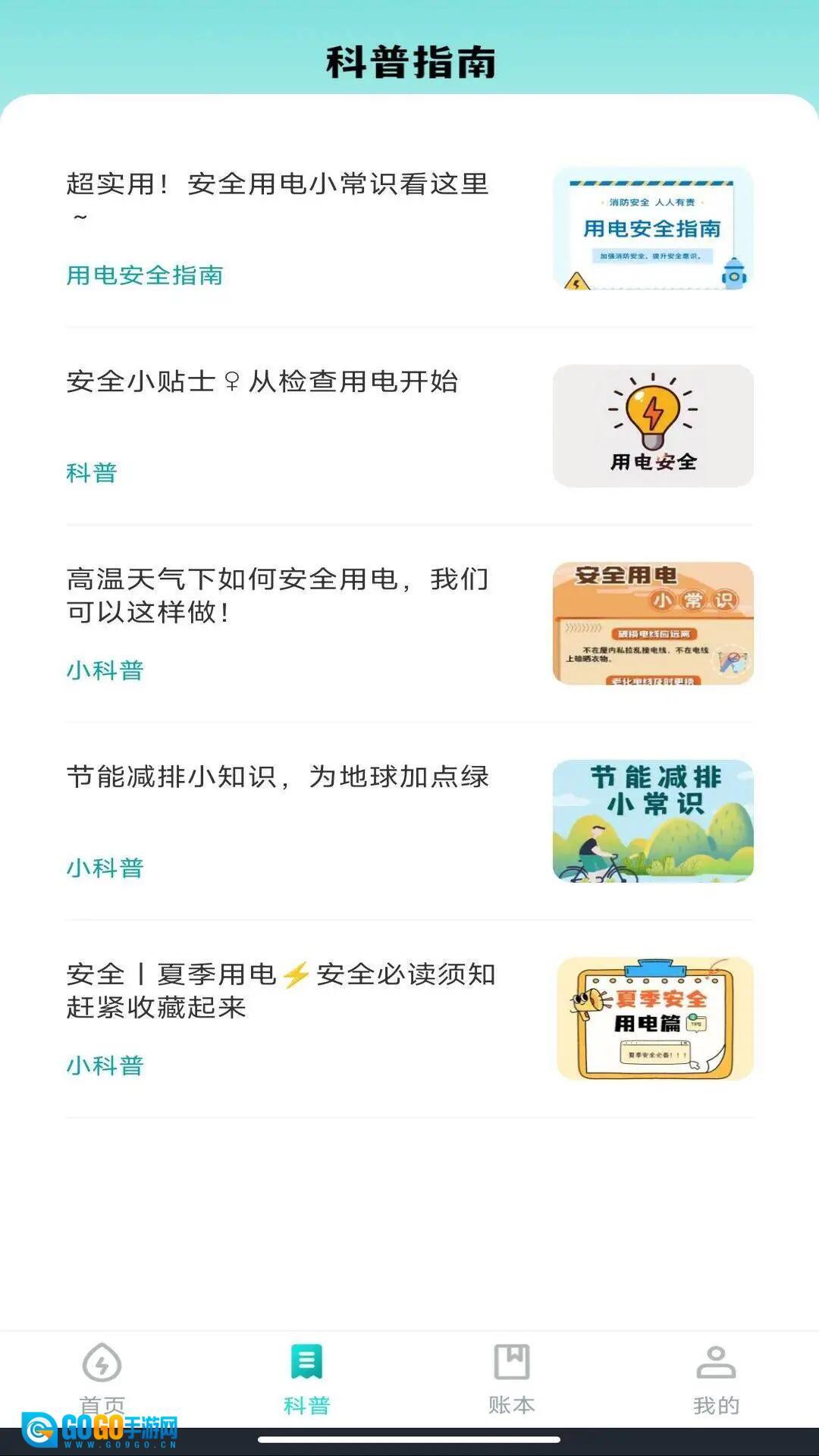
Task: Select the 科普 tab
Action: click(x=307, y=1376)
